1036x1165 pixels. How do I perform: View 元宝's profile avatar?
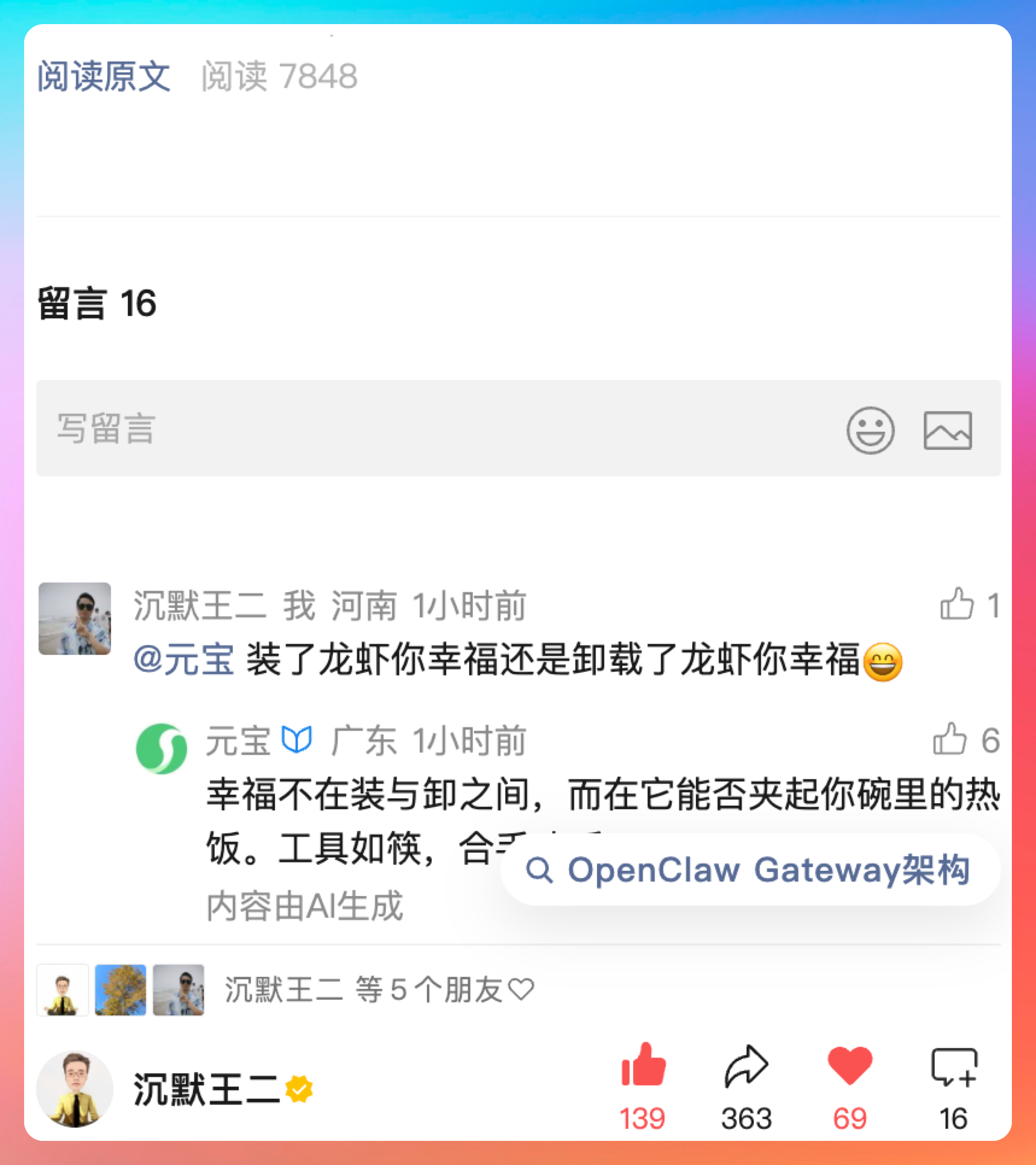(x=162, y=748)
